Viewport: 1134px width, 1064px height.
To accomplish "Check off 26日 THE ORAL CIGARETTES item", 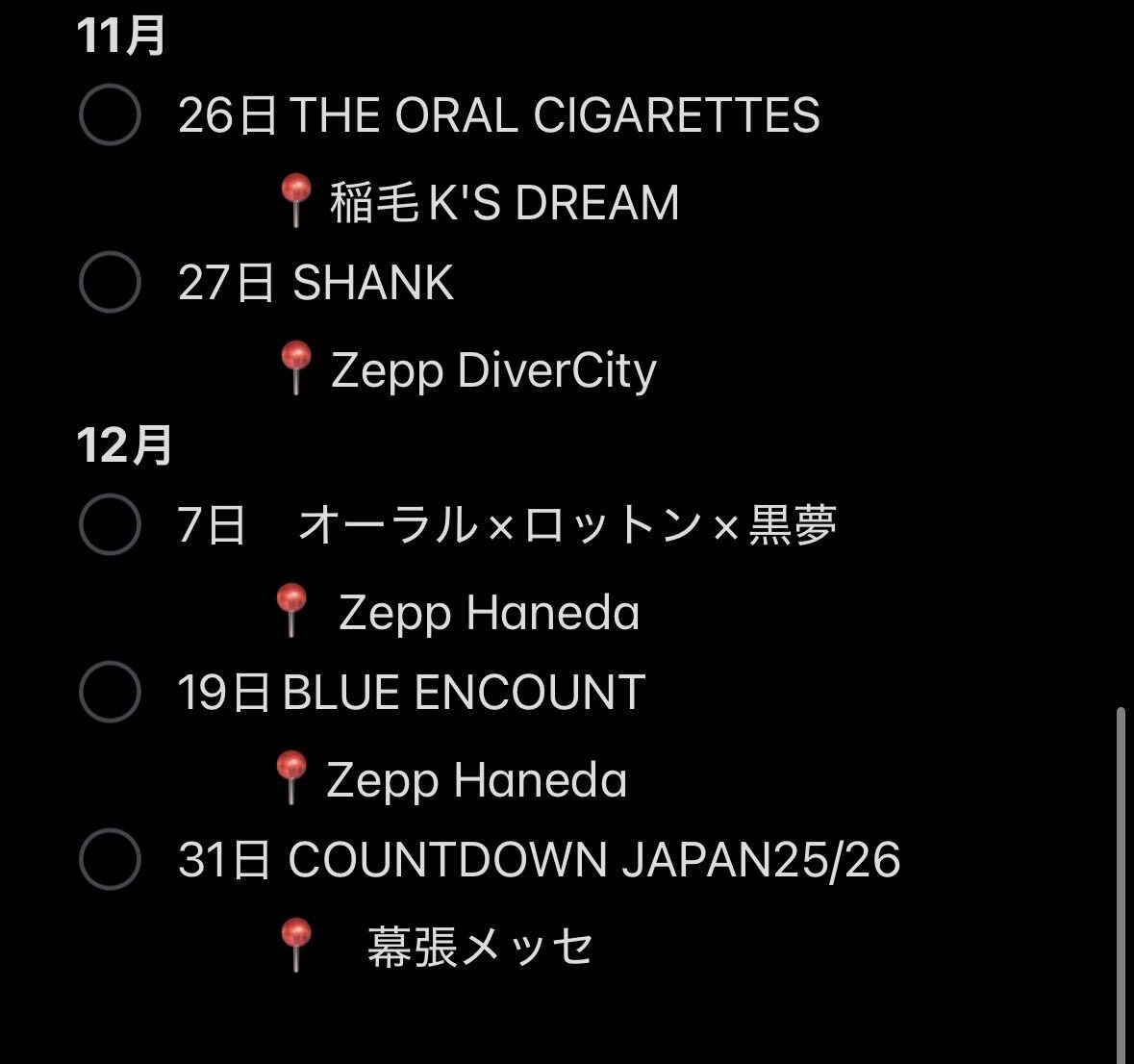I will [x=110, y=114].
